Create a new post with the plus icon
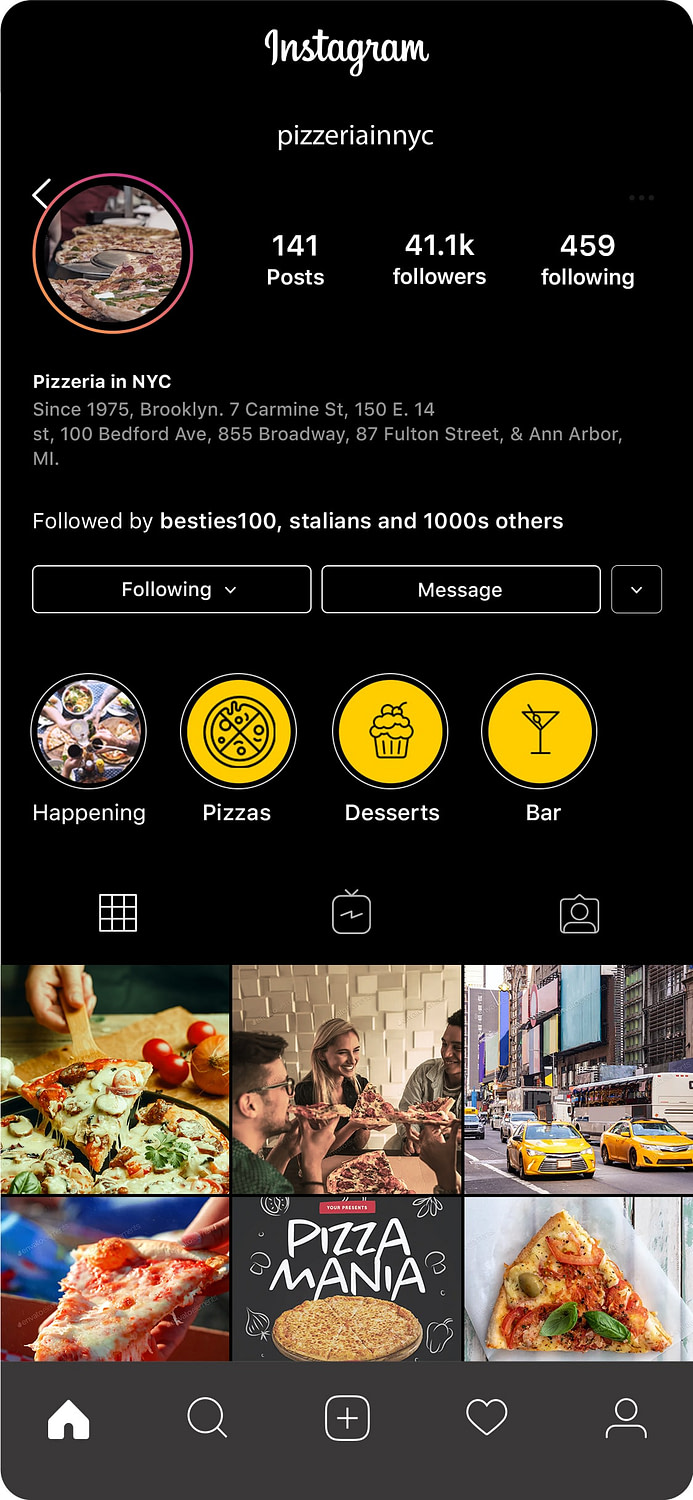 (347, 1418)
